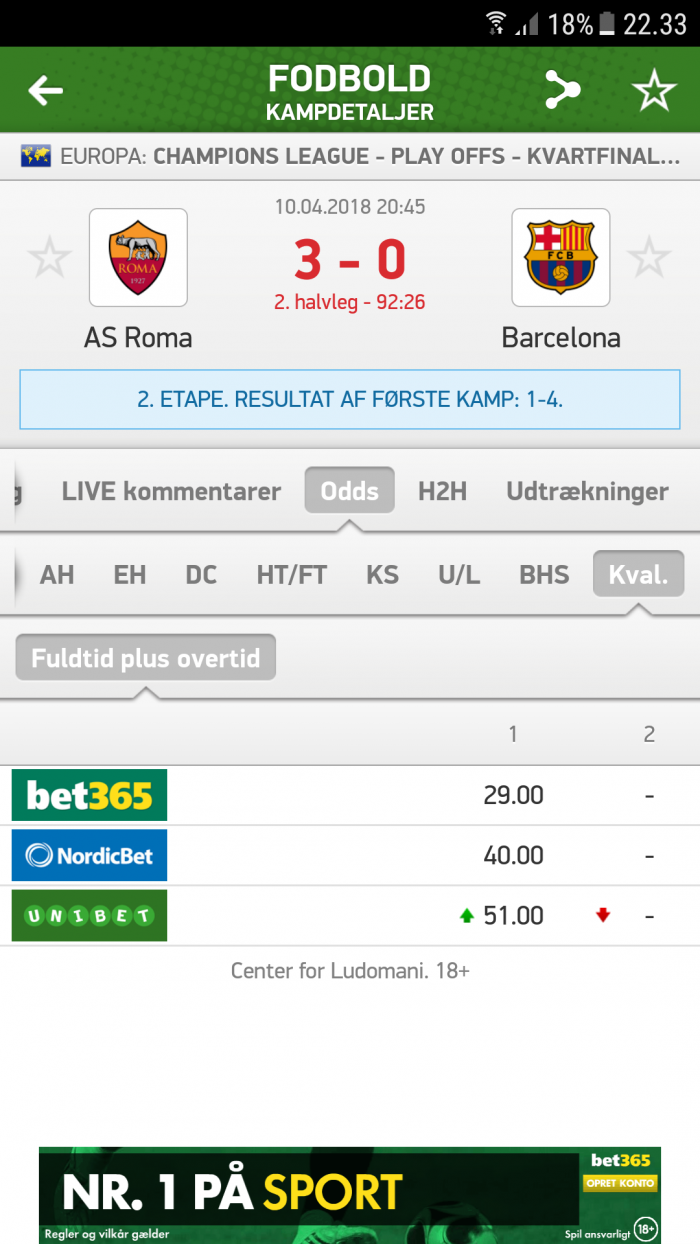Open the AS Roma team crest
The image size is (700, 1244).
pyautogui.click(x=138, y=258)
